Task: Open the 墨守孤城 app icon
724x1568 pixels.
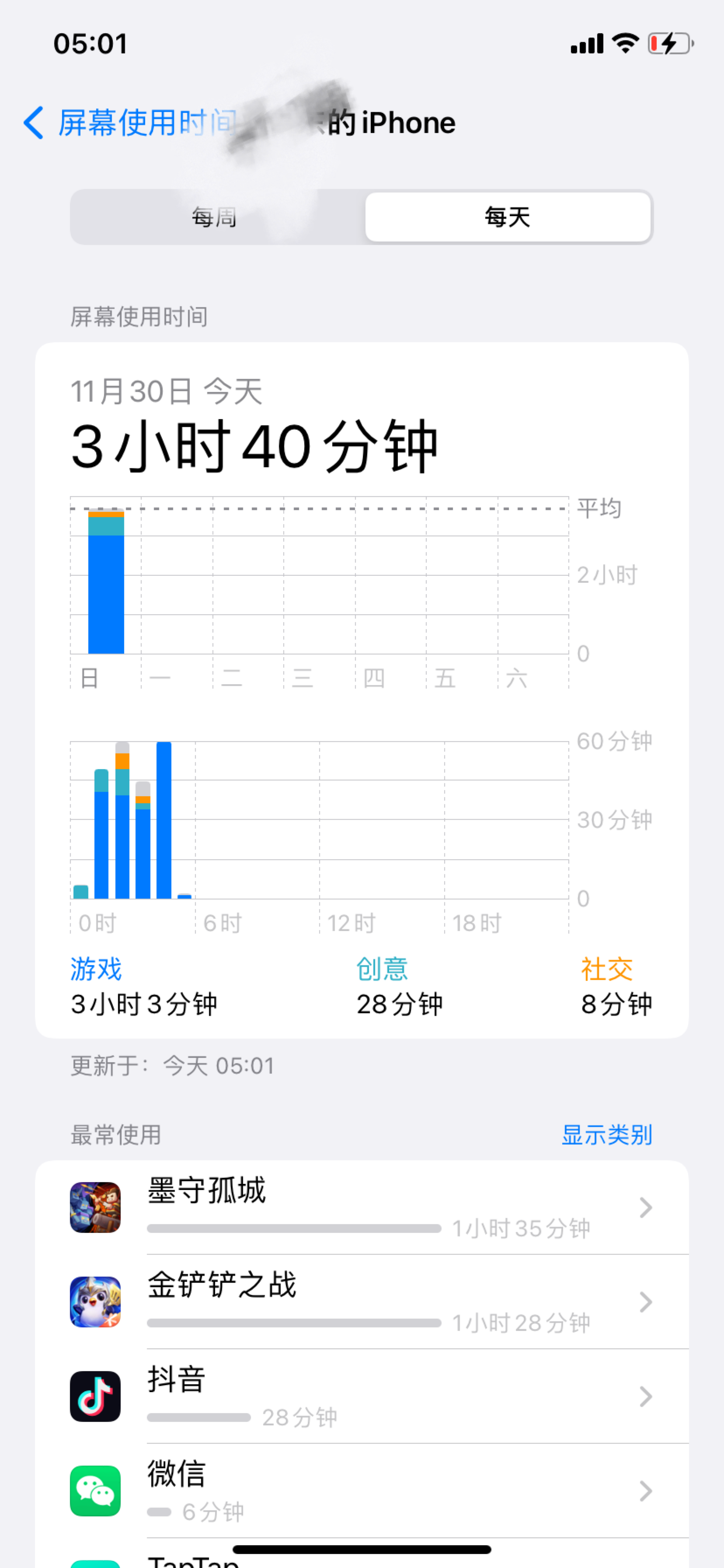Action: 95,1207
